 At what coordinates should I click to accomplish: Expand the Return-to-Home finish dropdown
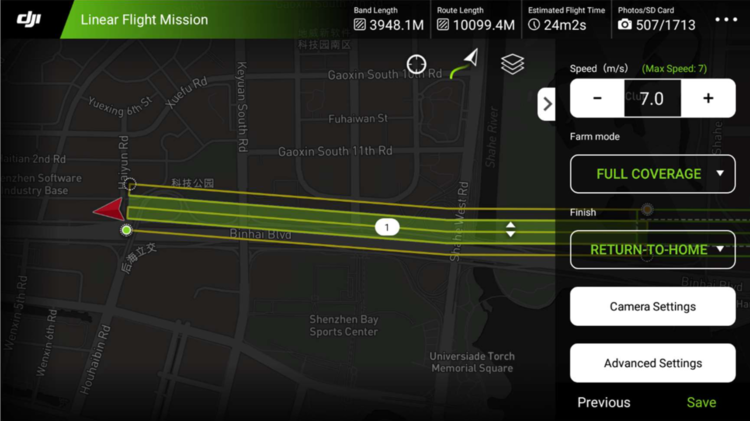click(652, 250)
